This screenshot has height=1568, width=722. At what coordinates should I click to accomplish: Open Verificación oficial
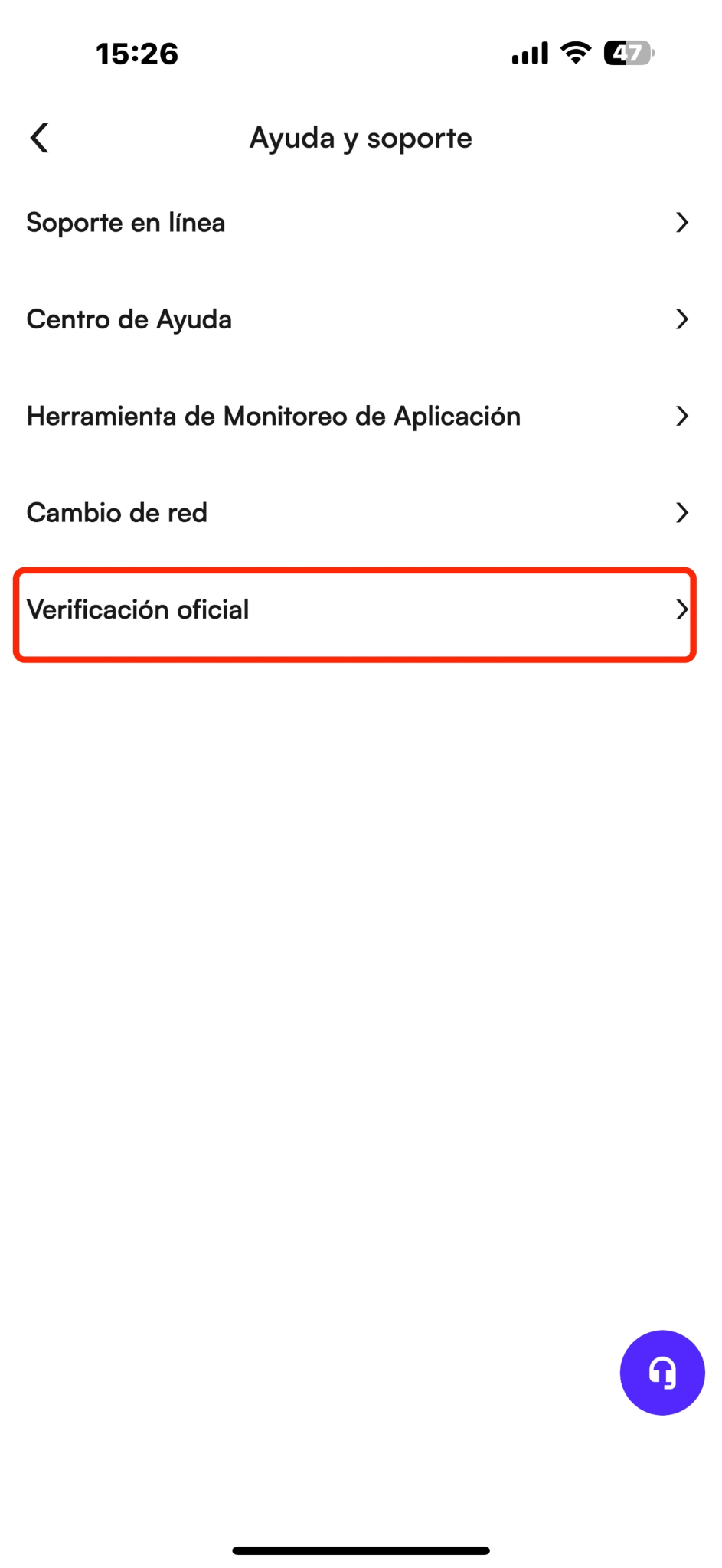tap(355, 613)
